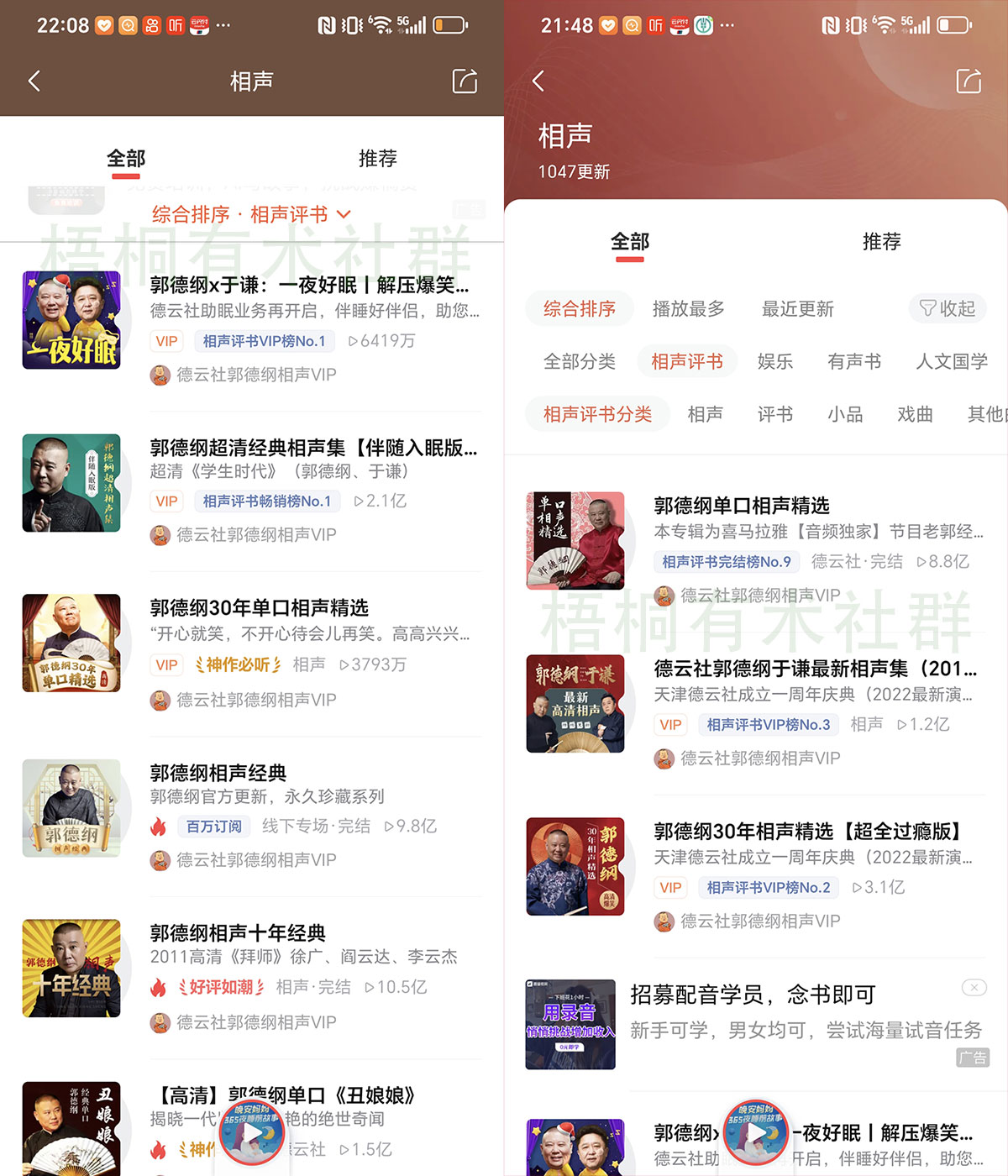The width and height of the screenshot is (1008, 1176).
Task: Tap the publisher avatar next to 德云社郭德纲相声VIP
Action: pyautogui.click(x=160, y=375)
